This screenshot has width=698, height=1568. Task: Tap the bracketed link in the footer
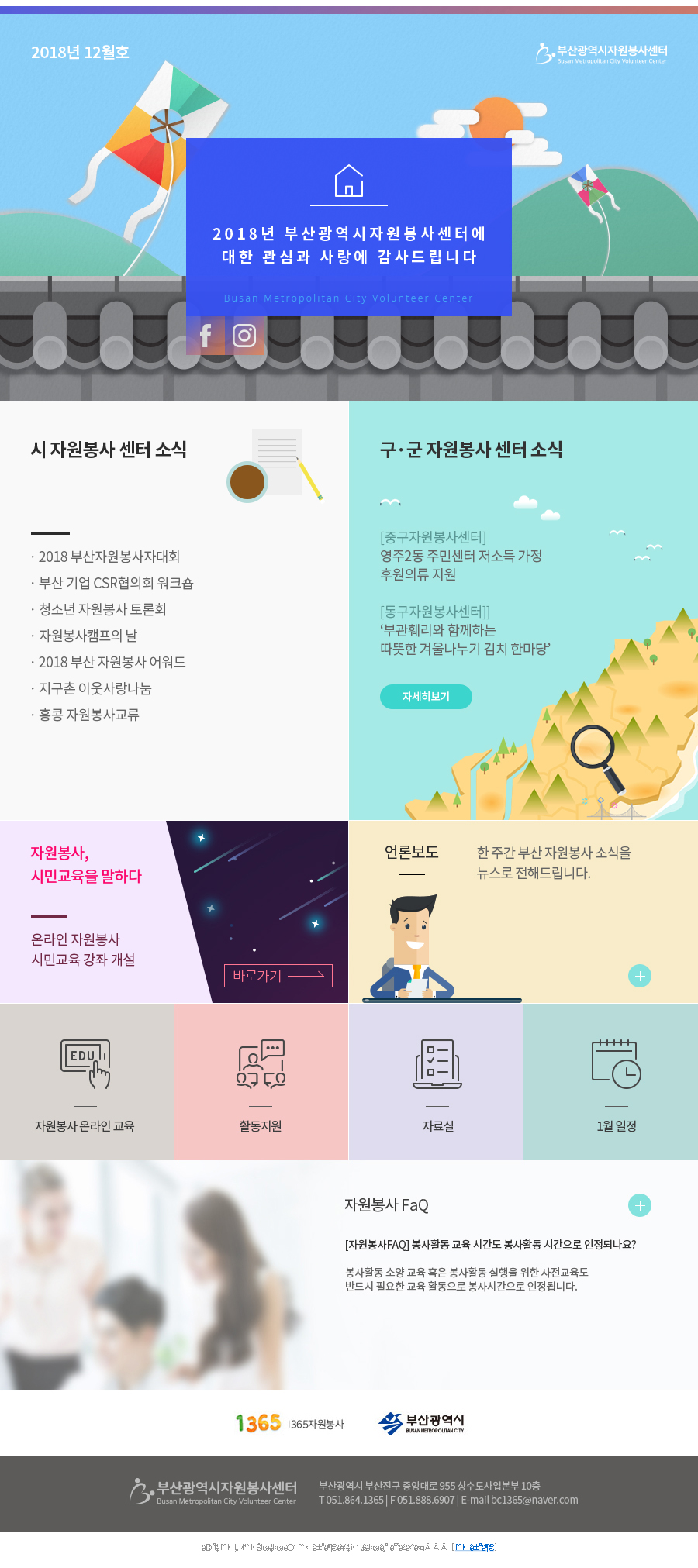tap(474, 1547)
